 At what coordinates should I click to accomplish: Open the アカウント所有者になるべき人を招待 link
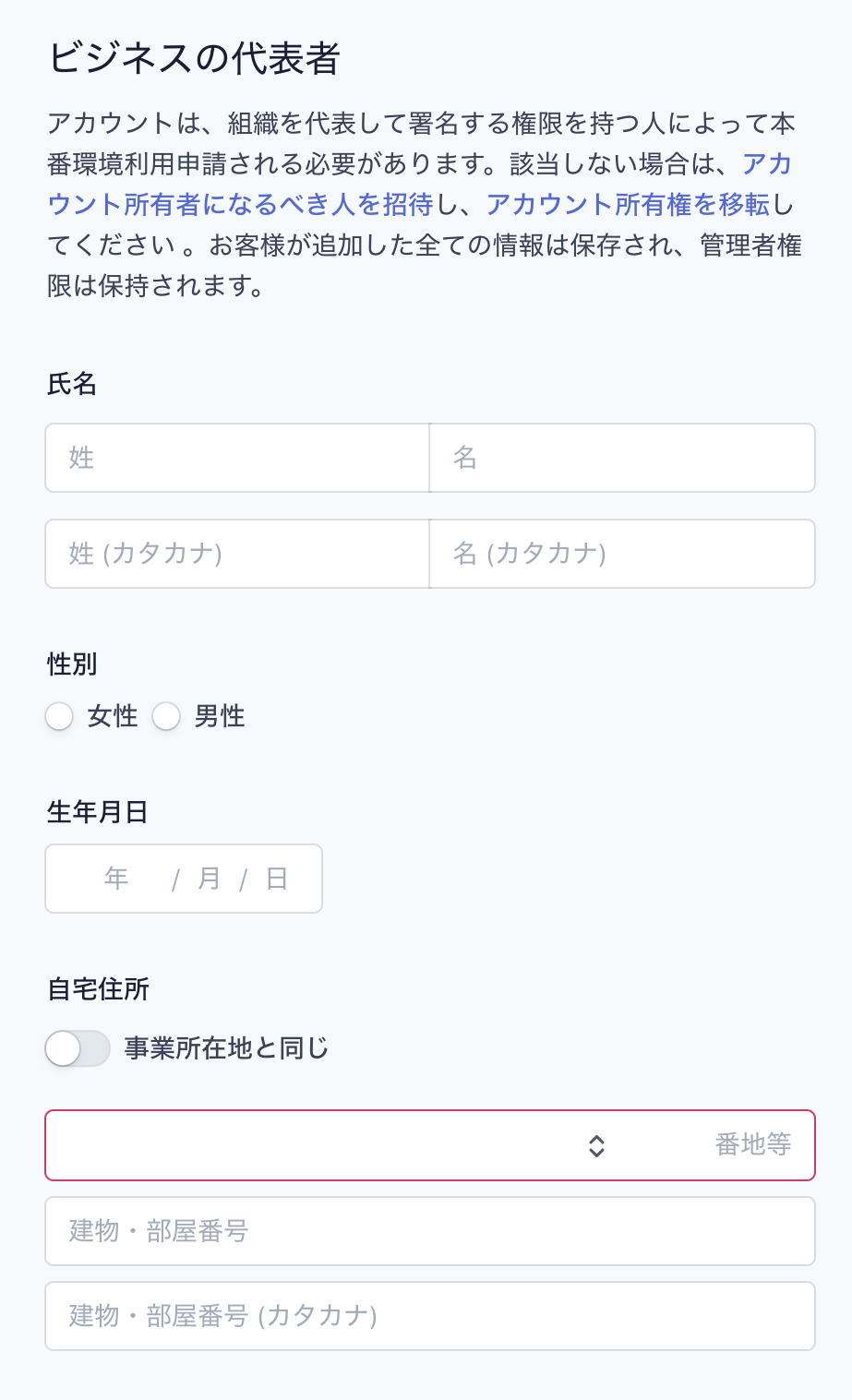[x=240, y=205]
